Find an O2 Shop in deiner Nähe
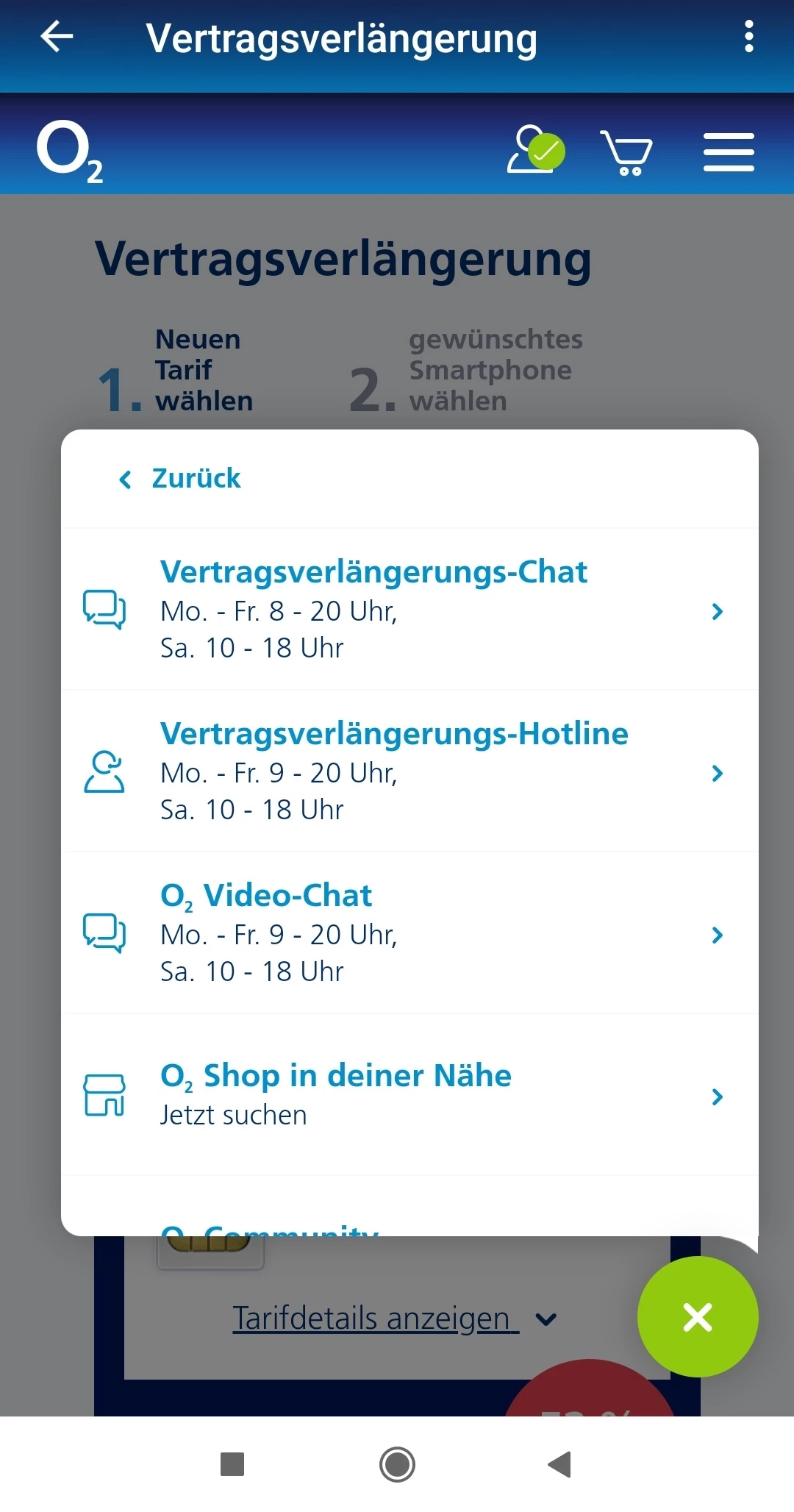 (409, 1095)
